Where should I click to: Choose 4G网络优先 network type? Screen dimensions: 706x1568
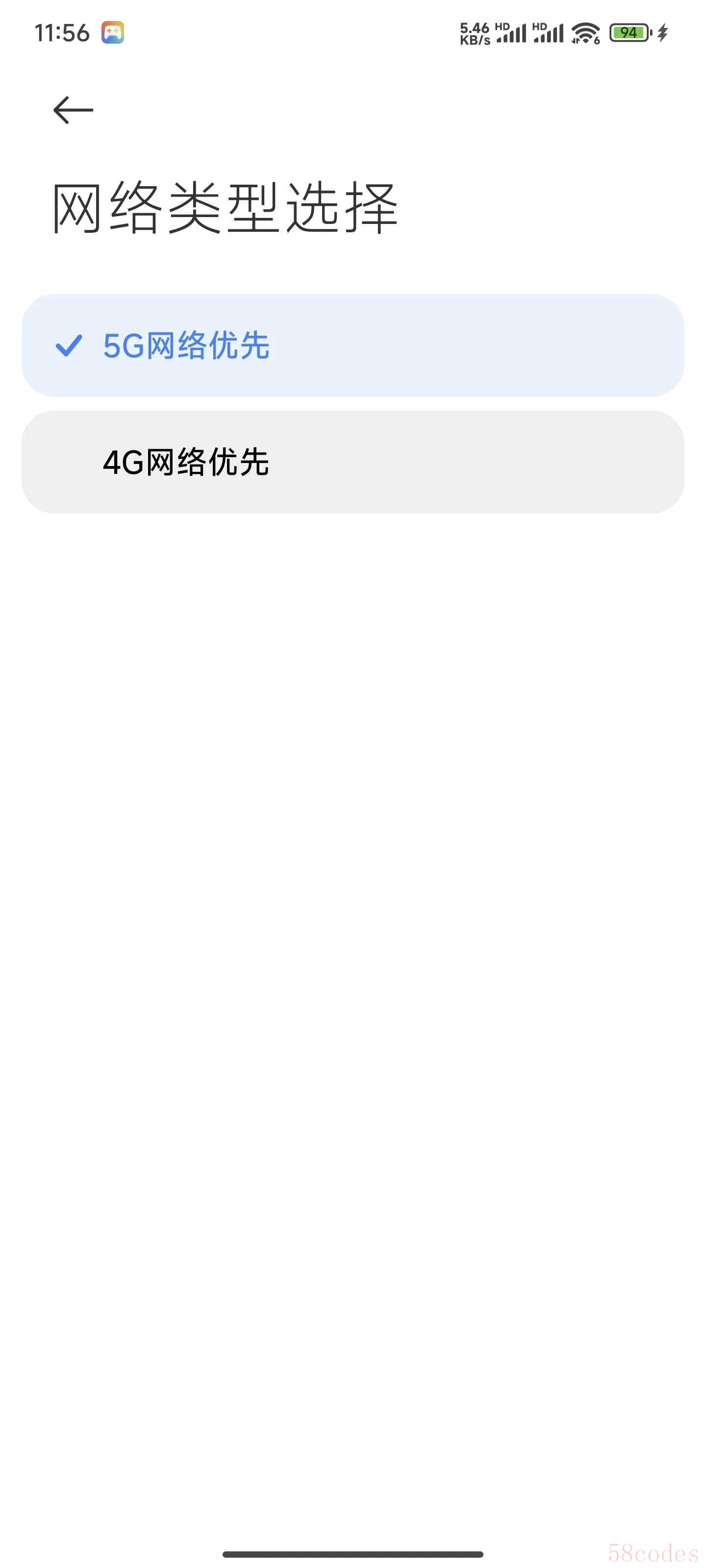coord(352,462)
